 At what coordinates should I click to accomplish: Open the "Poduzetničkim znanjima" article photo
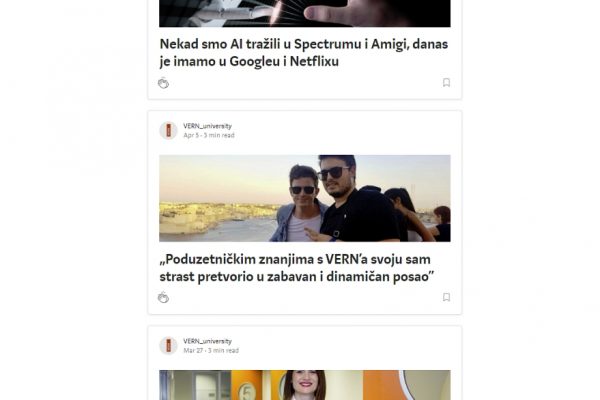click(304, 198)
